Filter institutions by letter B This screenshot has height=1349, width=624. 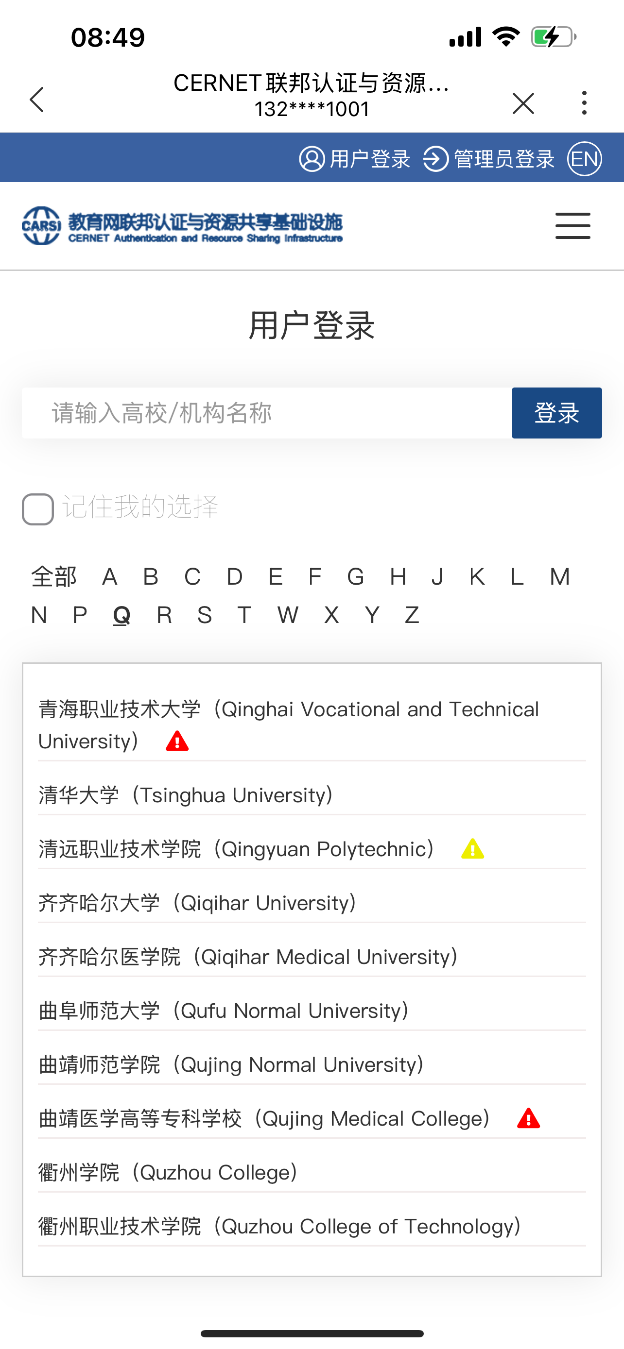click(x=150, y=577)
